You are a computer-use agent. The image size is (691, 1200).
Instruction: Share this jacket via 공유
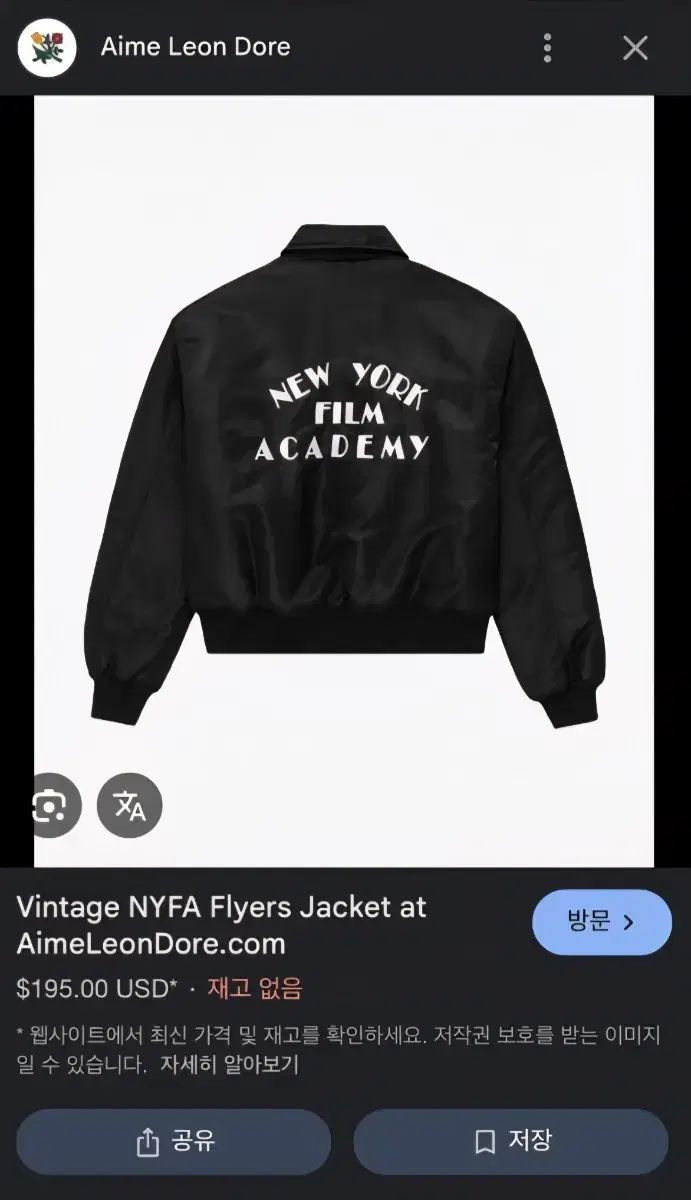point(174,1141)
